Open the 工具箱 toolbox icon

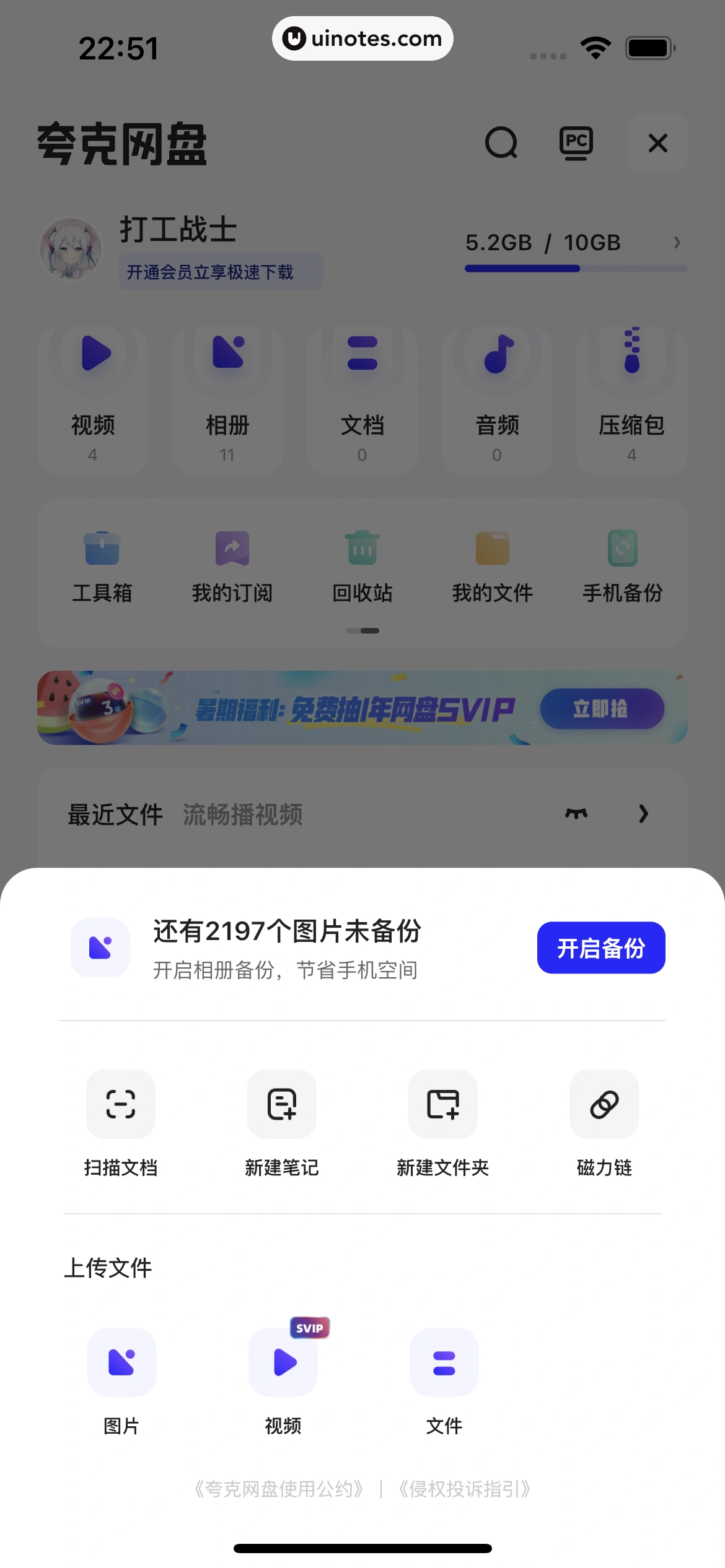pos(102,547)
